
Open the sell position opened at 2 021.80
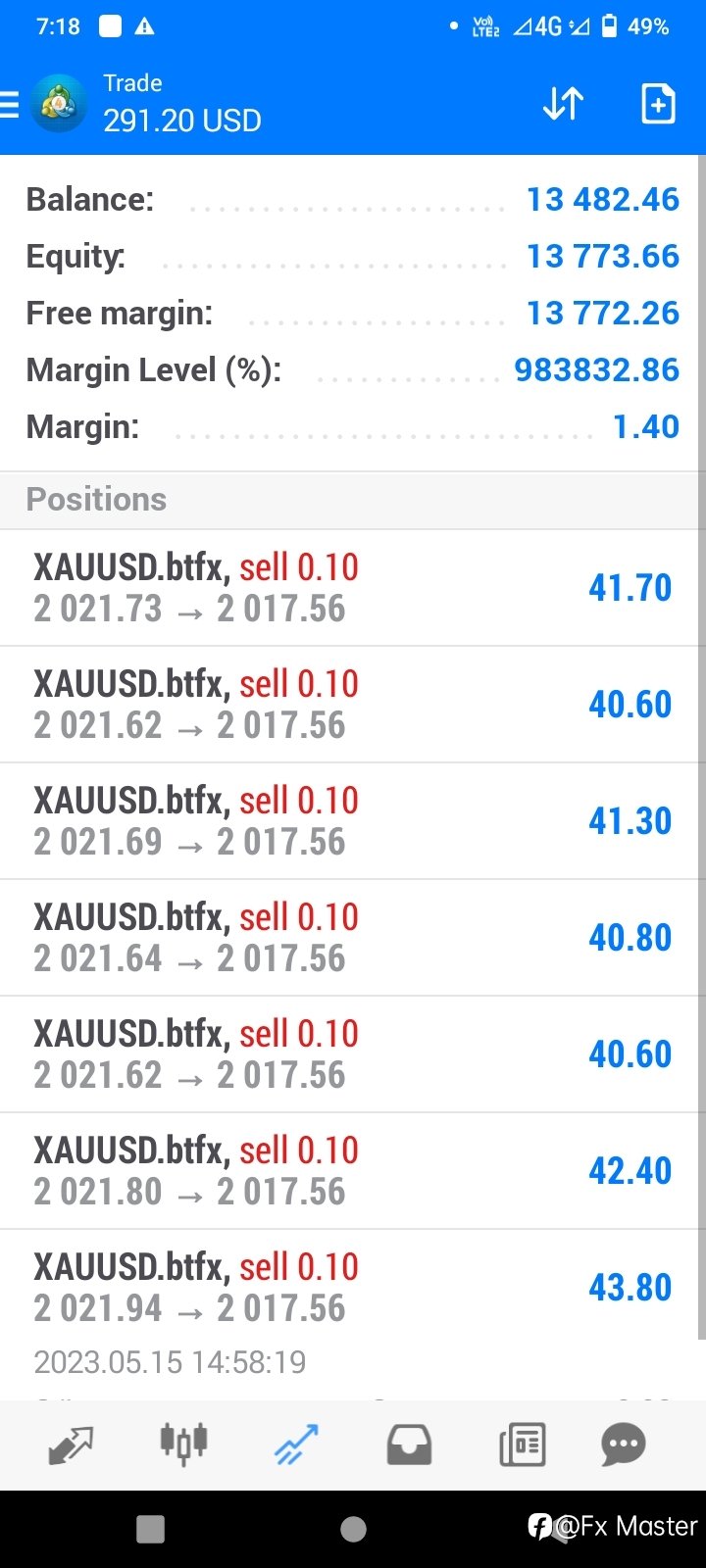tap(351, 1171)
